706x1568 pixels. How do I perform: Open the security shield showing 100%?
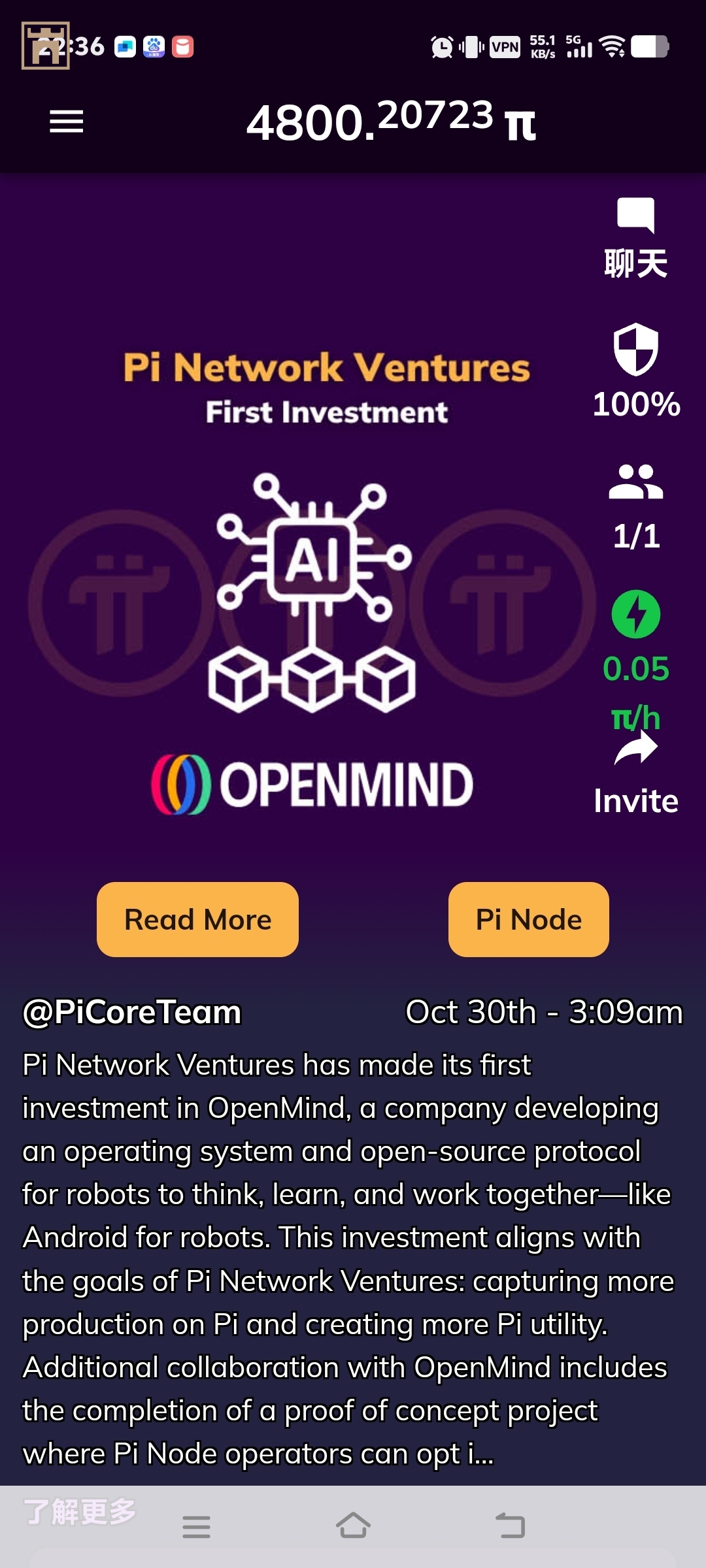pos(635,350)
